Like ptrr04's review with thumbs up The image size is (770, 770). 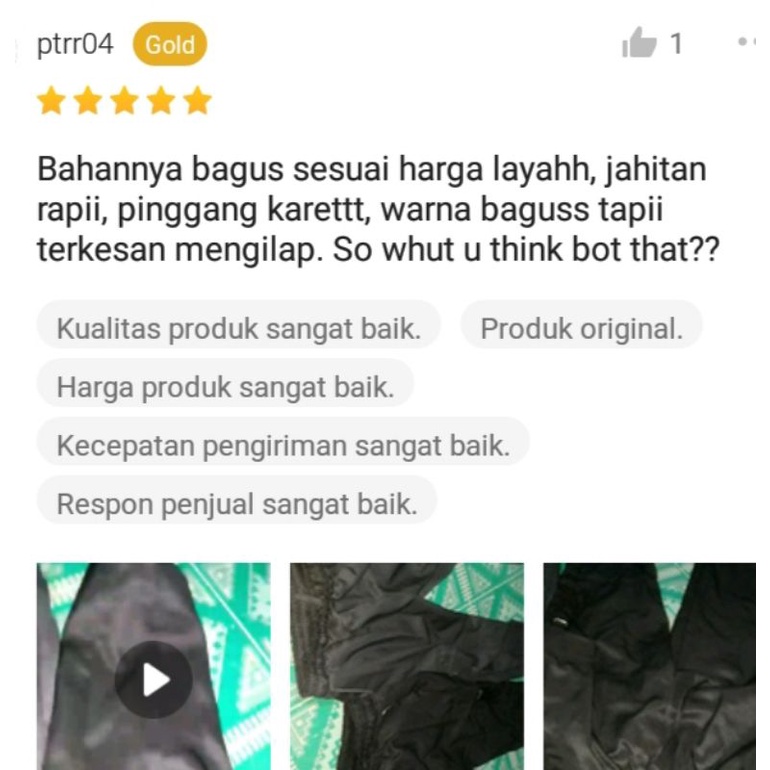tap(638, 43)
